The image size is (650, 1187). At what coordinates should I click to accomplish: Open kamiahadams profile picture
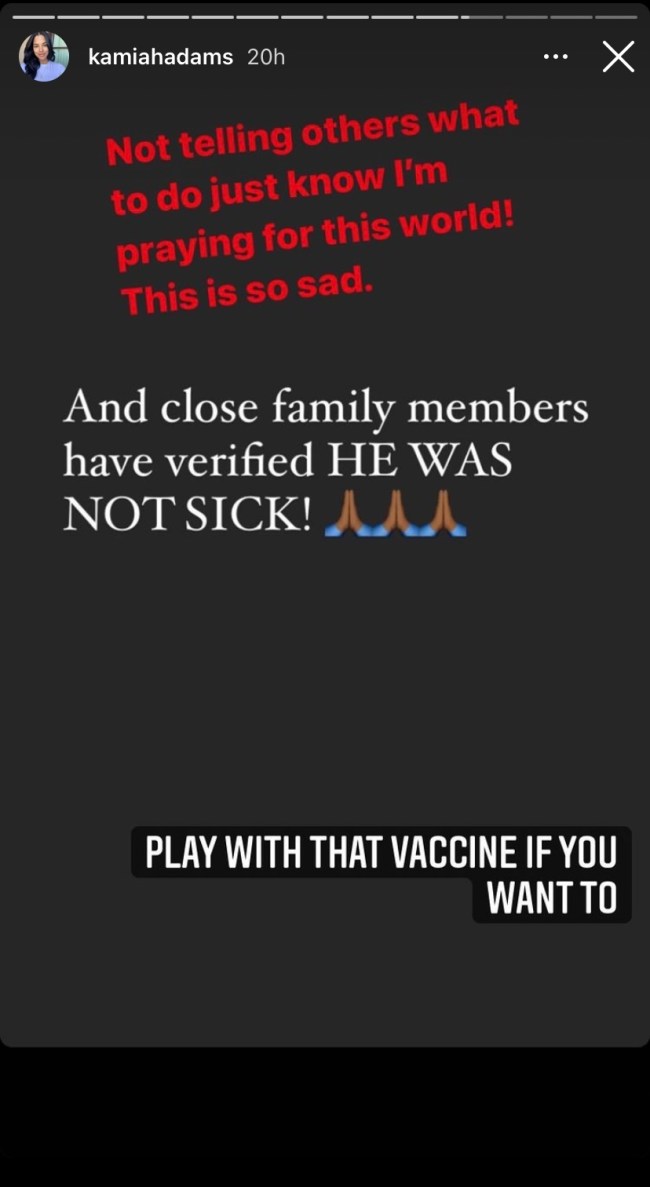(x=43, y=57)
